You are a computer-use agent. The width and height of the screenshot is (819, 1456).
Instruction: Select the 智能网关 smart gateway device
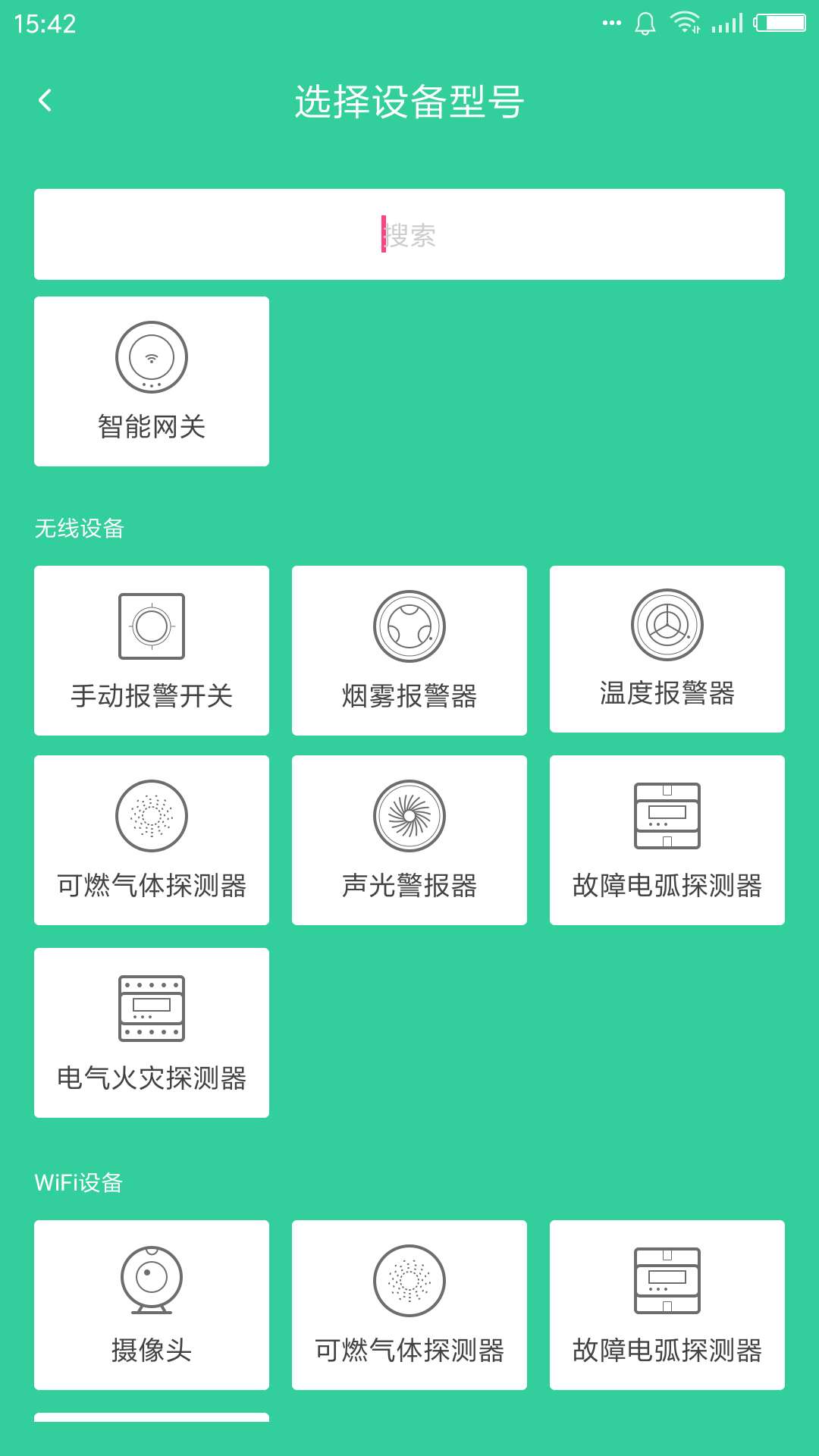click(x=151, y=381)
